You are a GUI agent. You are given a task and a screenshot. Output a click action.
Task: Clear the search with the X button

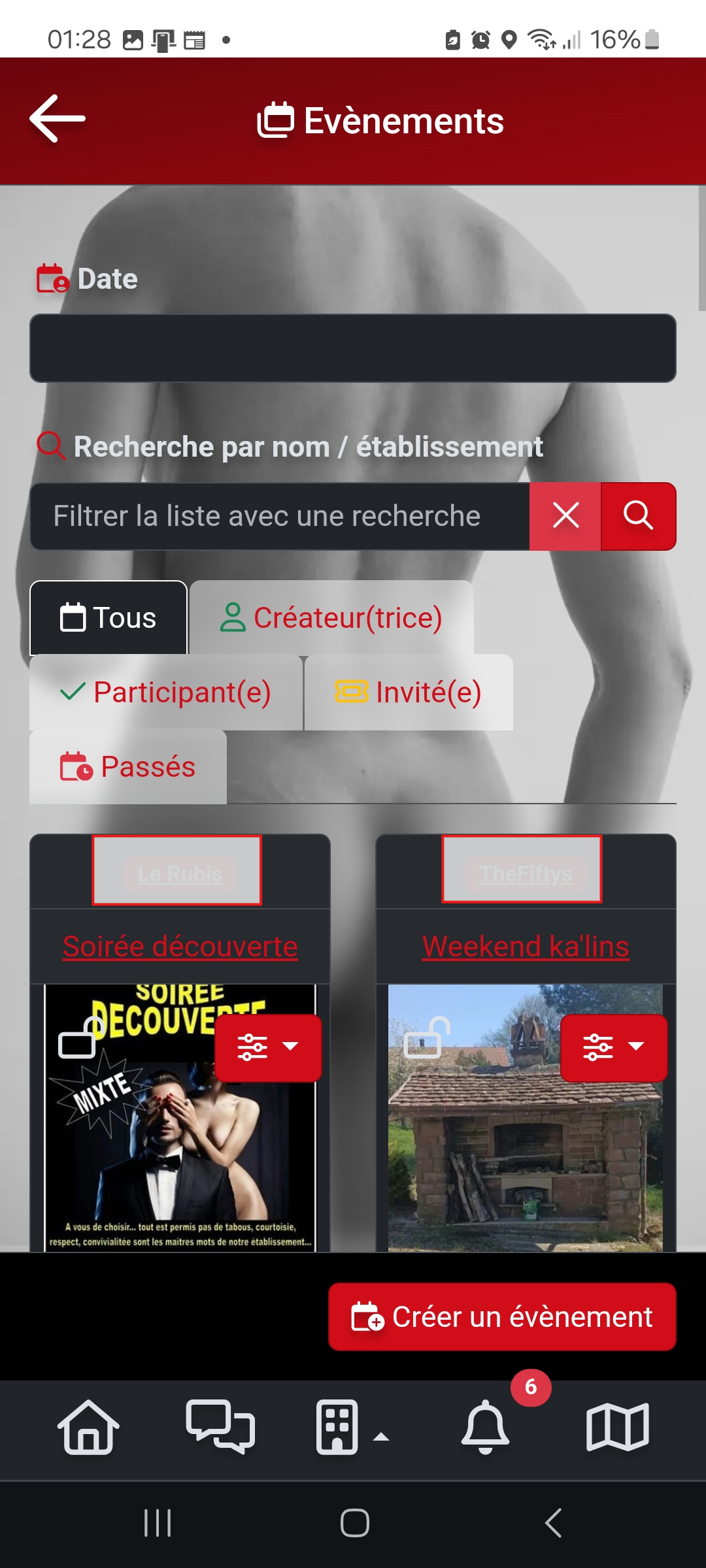[565, 516]
